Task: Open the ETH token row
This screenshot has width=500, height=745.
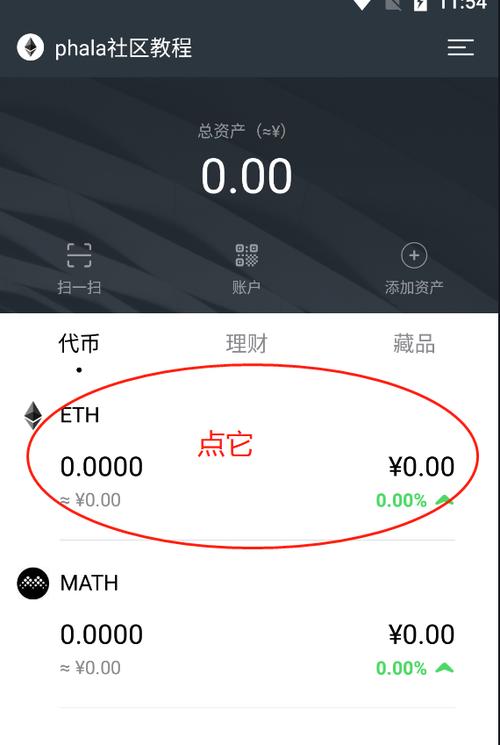Action: [x=240, y=456]
